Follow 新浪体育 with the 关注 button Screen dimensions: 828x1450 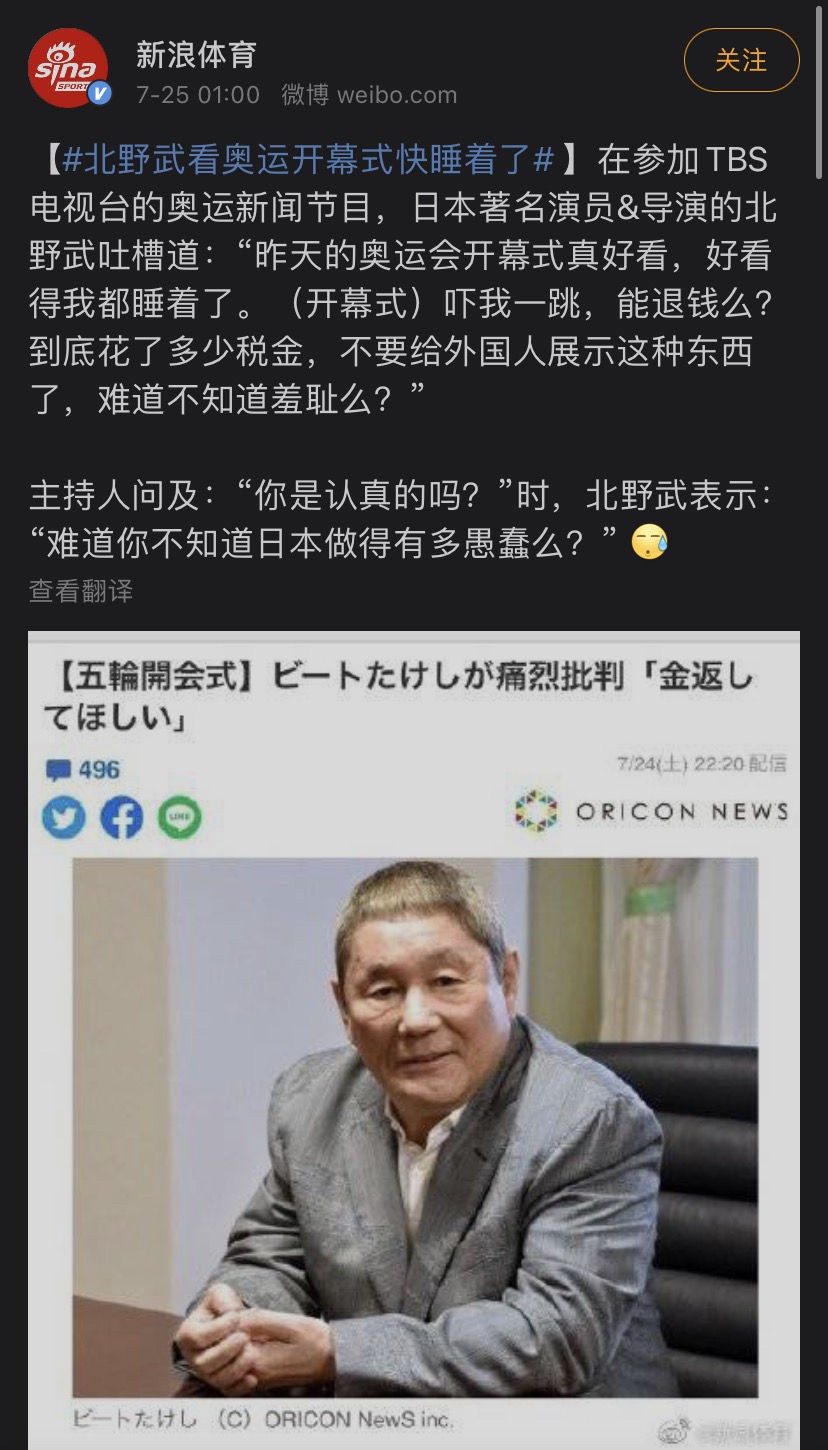click(x=741, y=60)
